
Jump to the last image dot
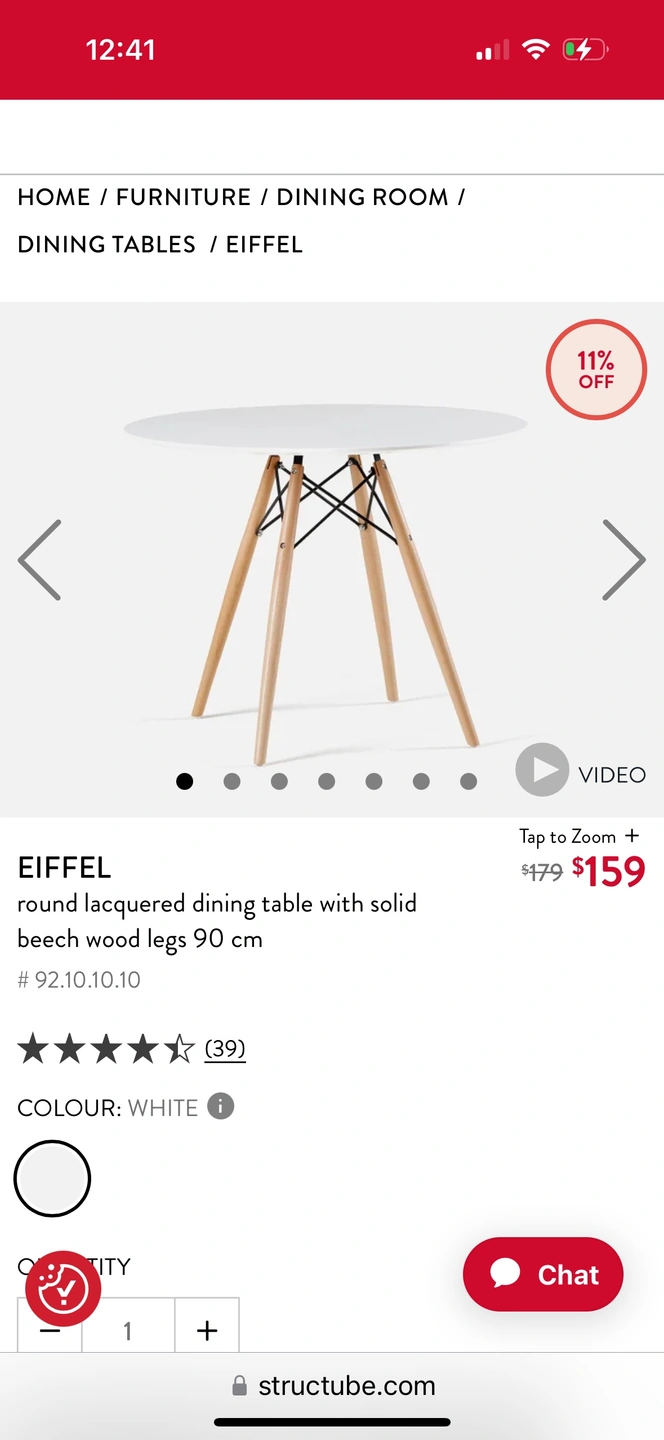(468, 781)
